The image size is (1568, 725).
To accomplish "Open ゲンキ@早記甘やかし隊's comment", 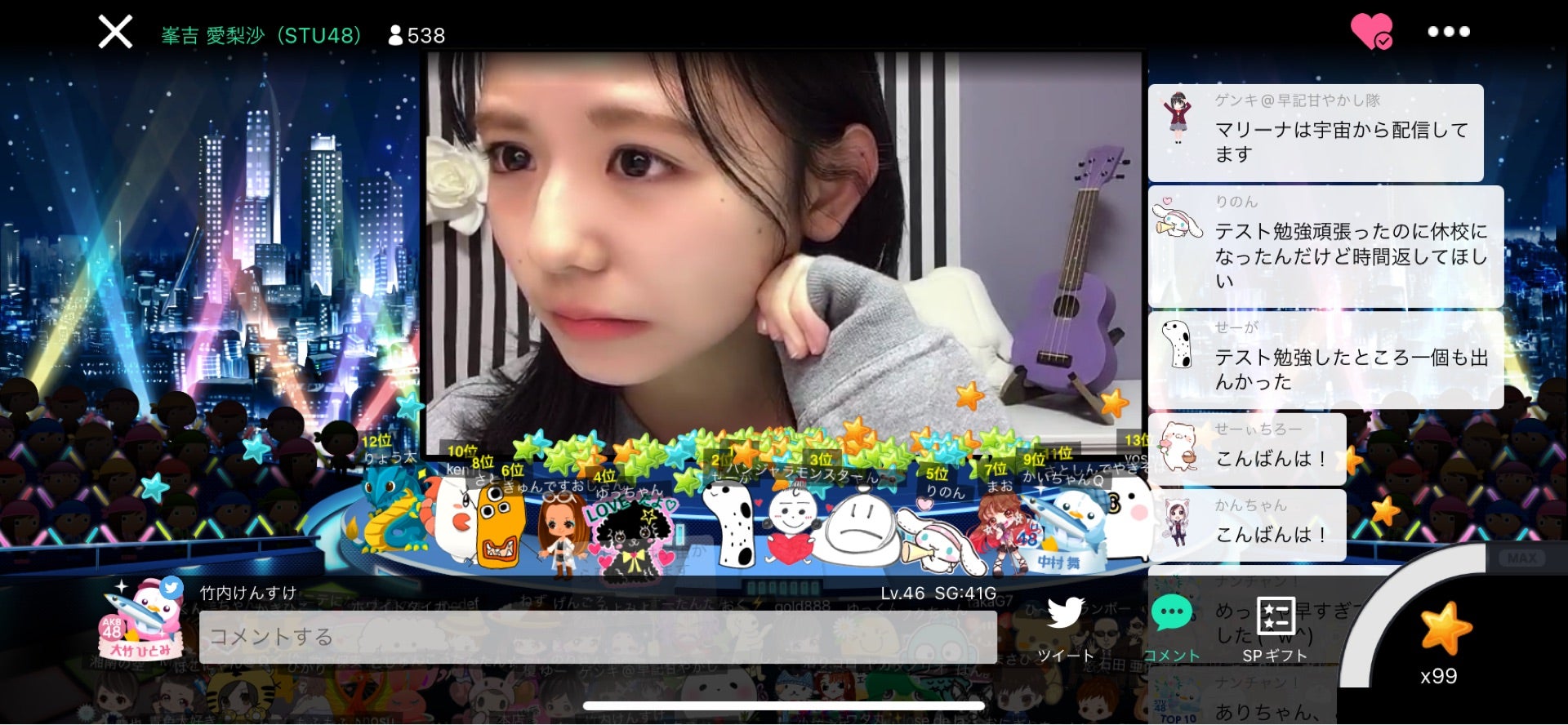I will point(1315,132).
